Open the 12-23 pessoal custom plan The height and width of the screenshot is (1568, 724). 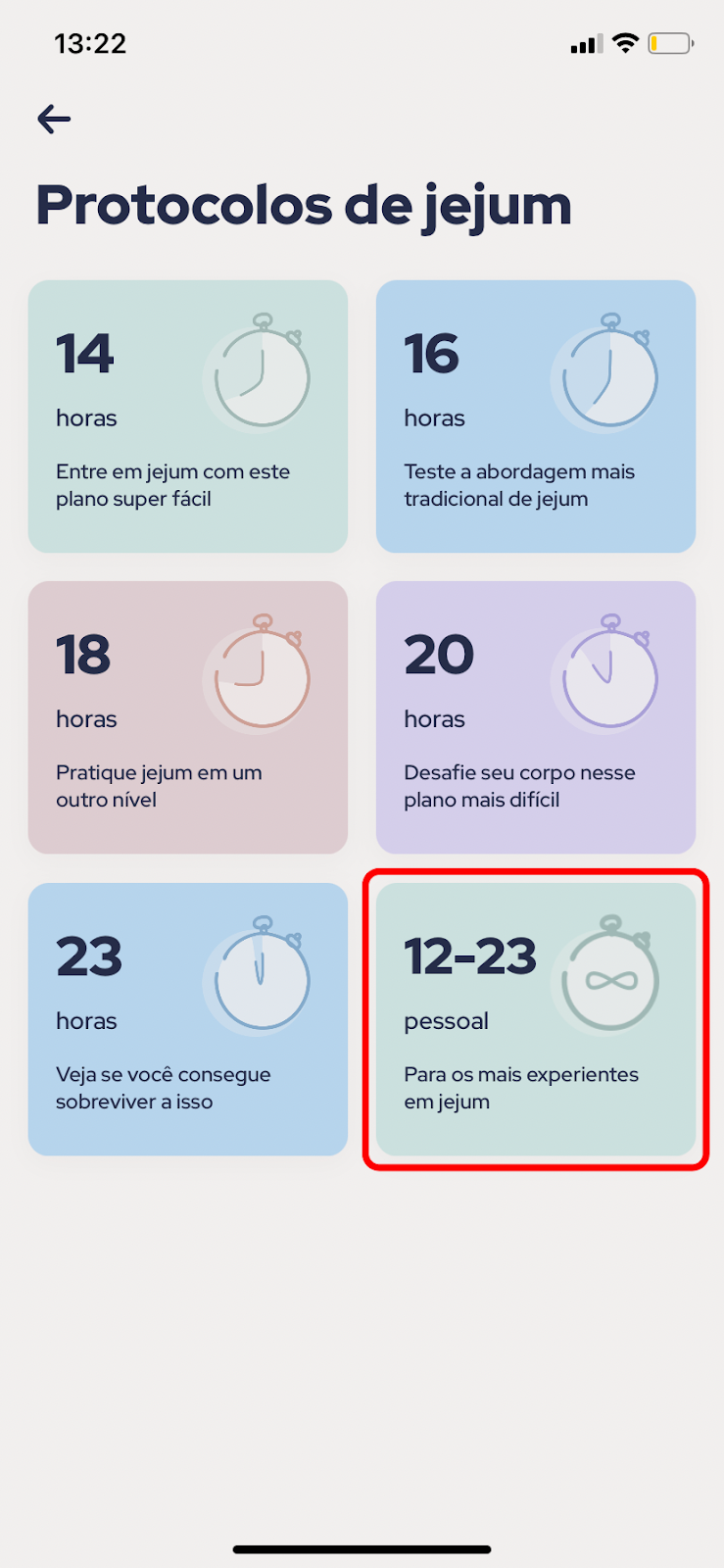click(x=536, y=1019)
